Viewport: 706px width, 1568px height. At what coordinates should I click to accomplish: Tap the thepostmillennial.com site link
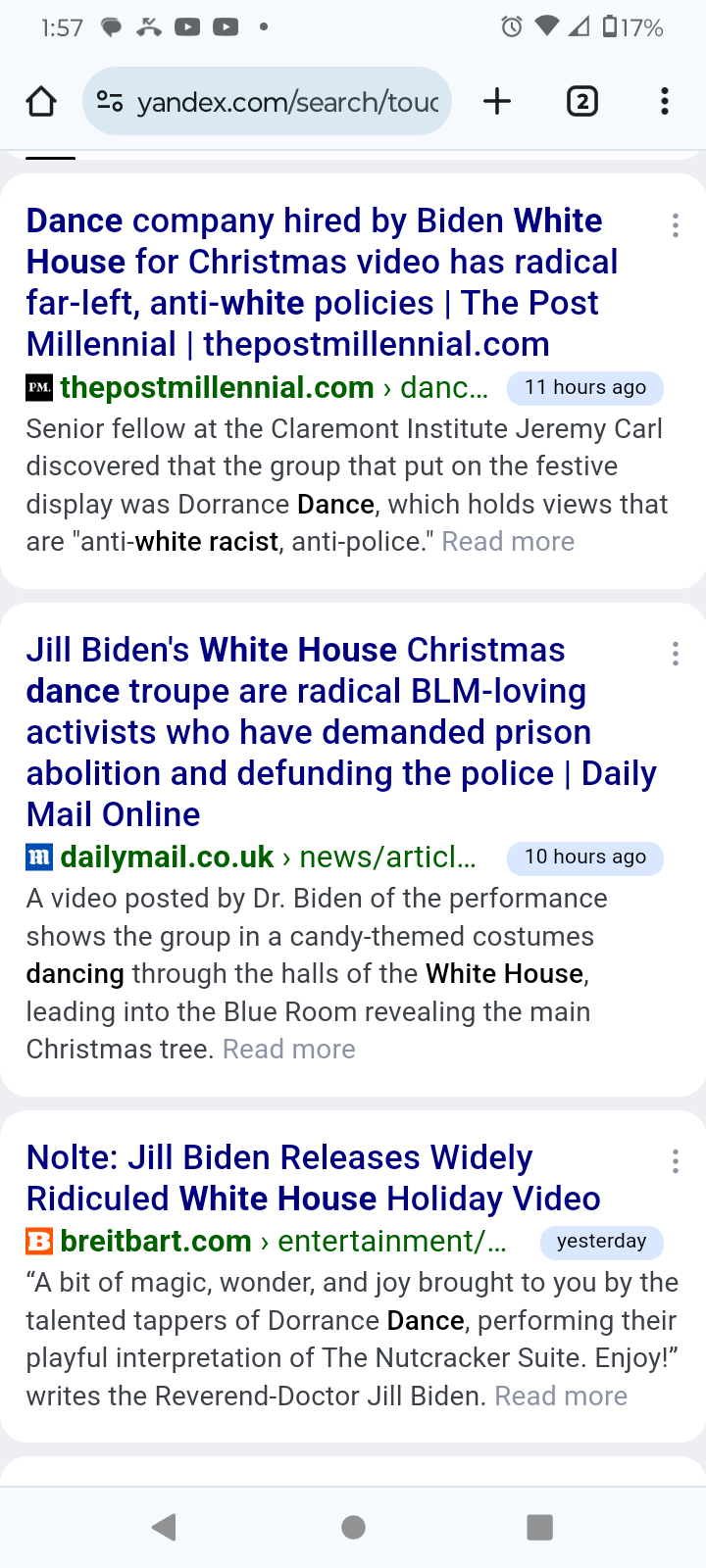(217, 388)
